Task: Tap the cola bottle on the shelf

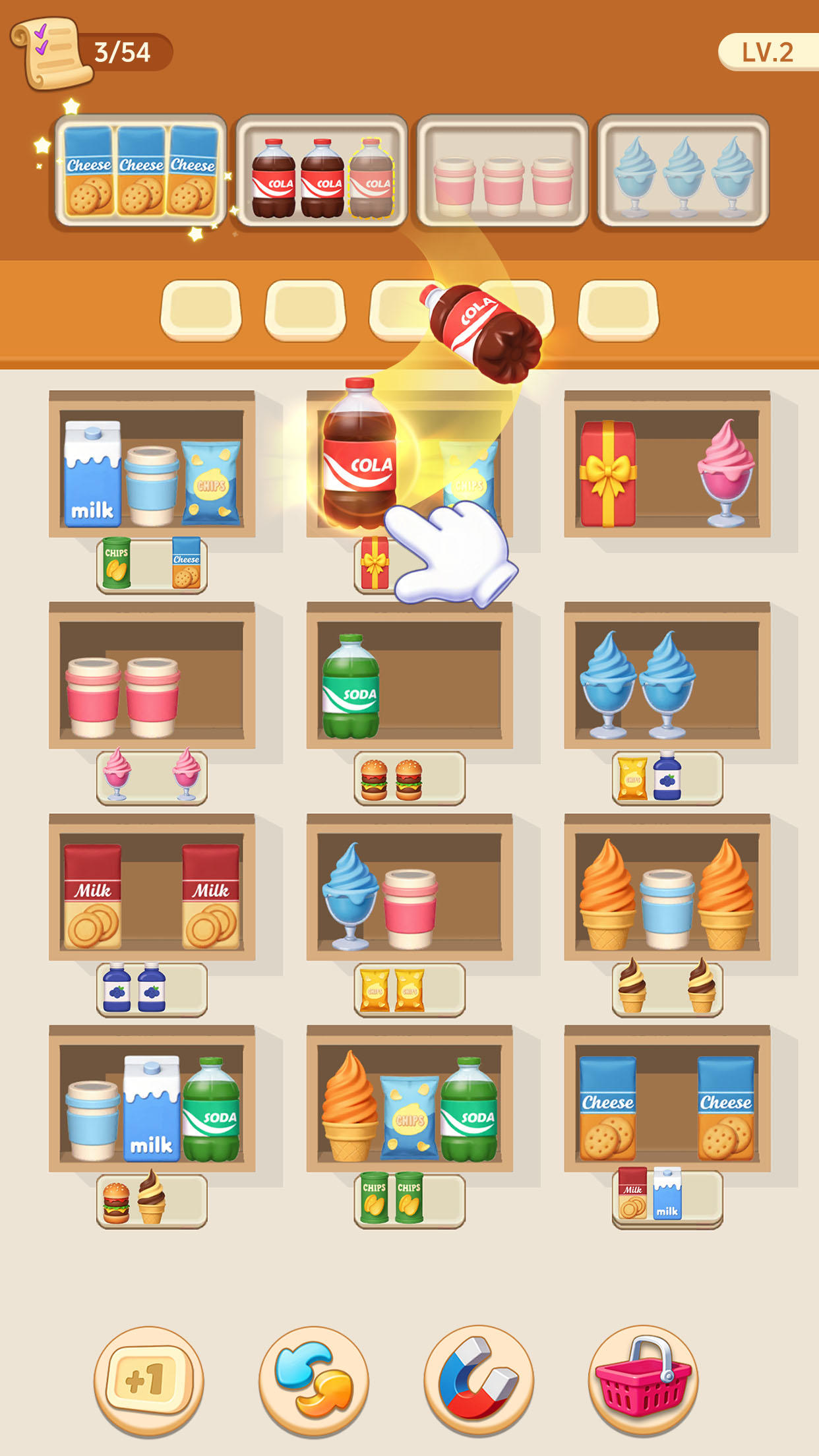Action: point(359,455)
